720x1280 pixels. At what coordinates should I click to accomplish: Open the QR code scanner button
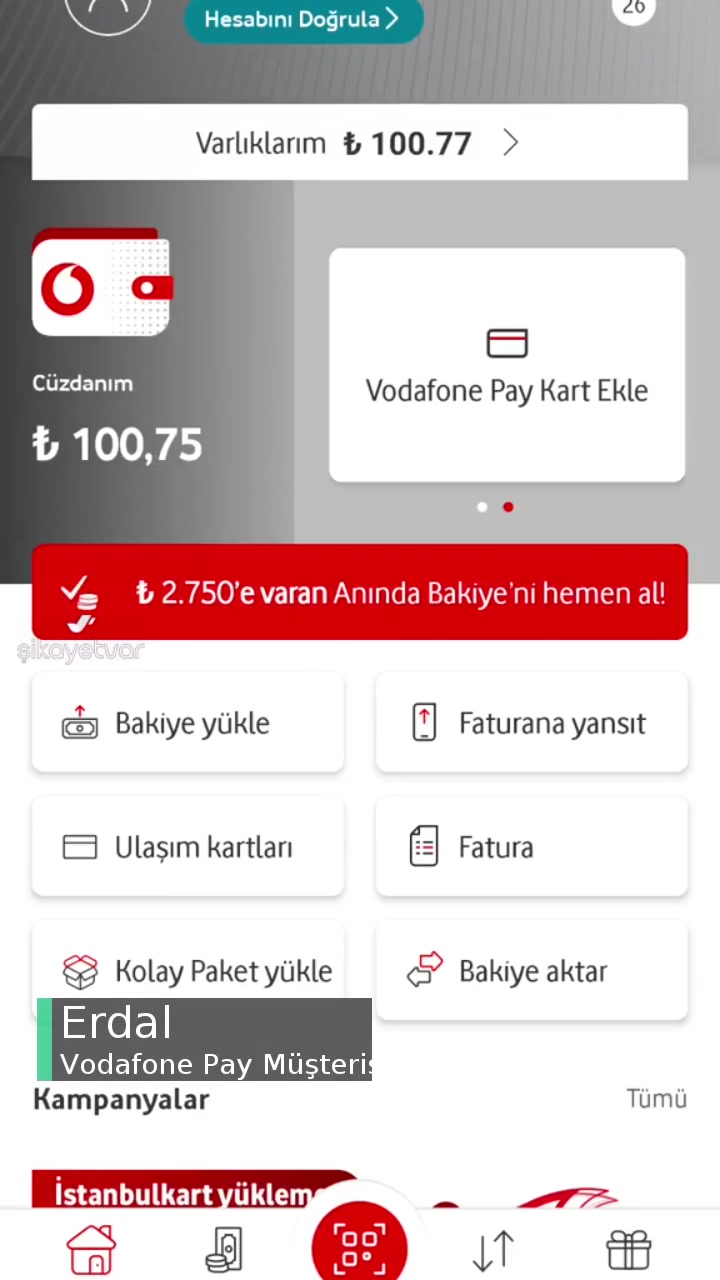click(x=359, y=1242)
